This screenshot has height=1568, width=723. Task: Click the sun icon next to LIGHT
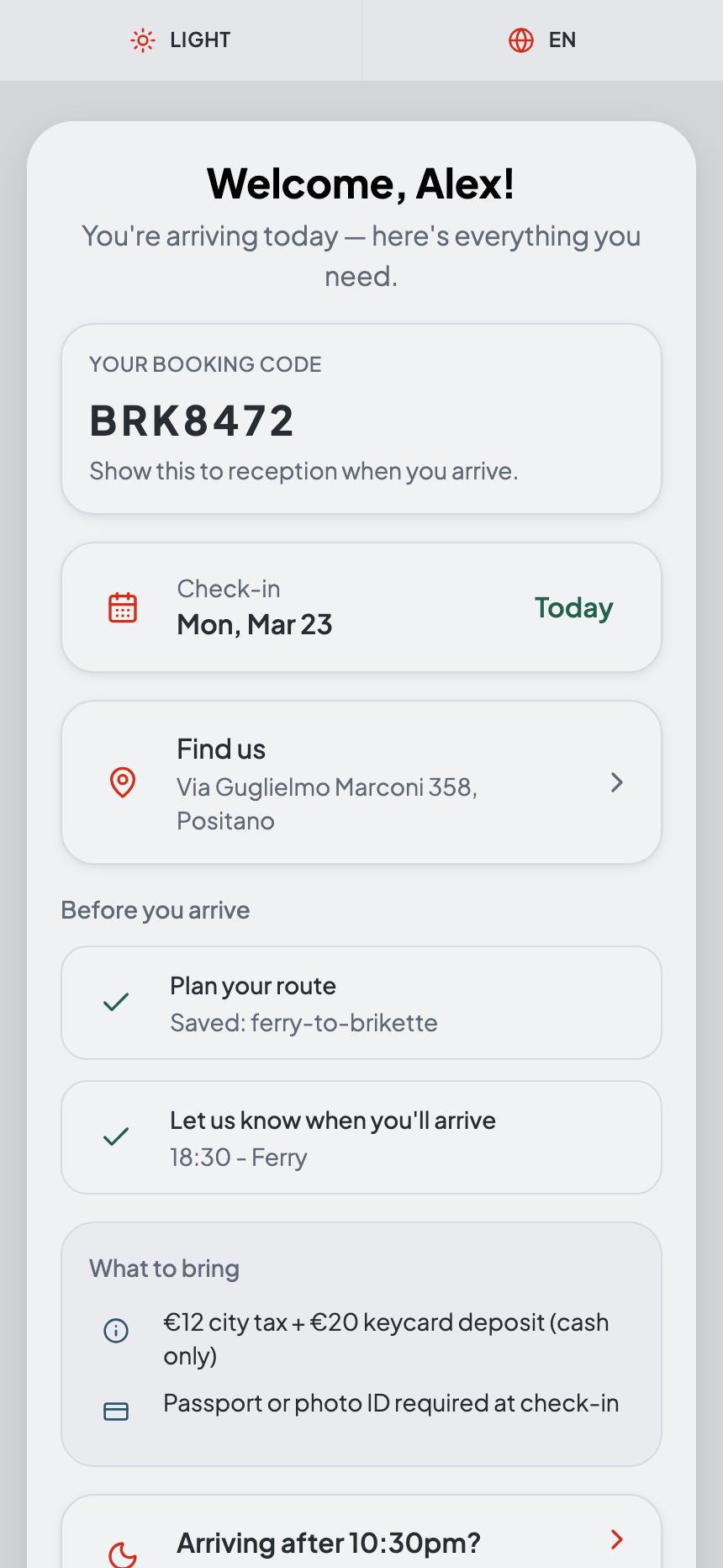(x=143, y=40)
